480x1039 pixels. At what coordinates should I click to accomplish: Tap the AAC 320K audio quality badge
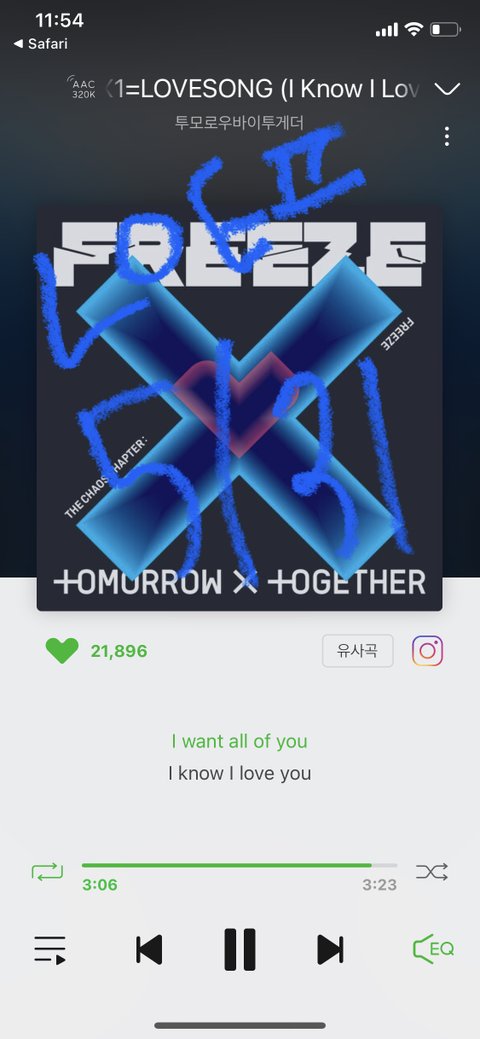(83, 88)
